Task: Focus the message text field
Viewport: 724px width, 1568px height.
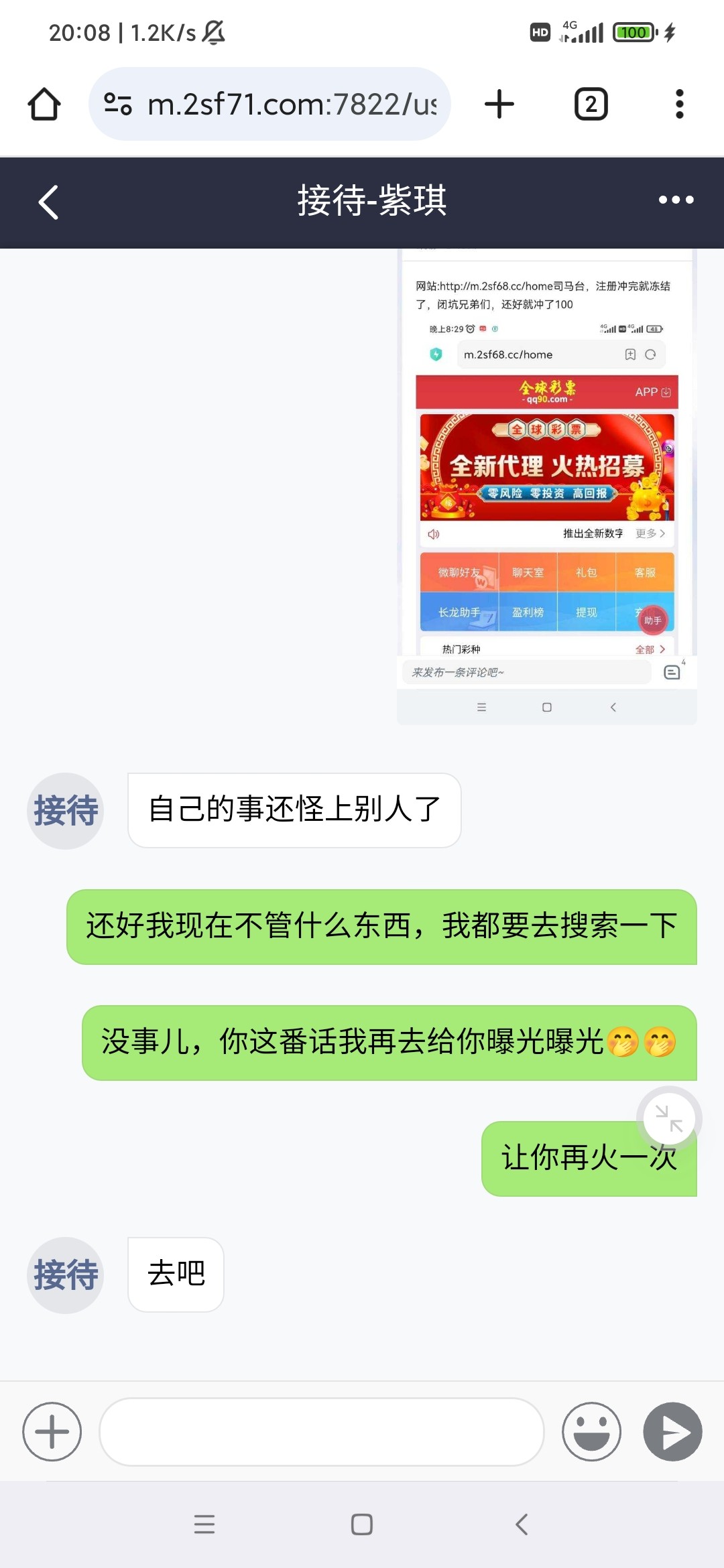Action: click(x=322, y=1432)
